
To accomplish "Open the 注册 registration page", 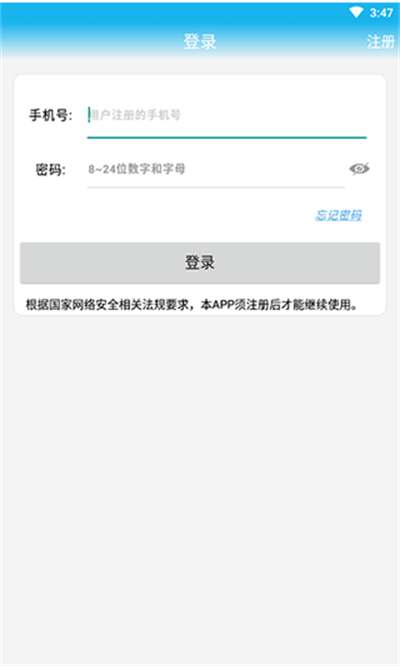I will point(380,42).
